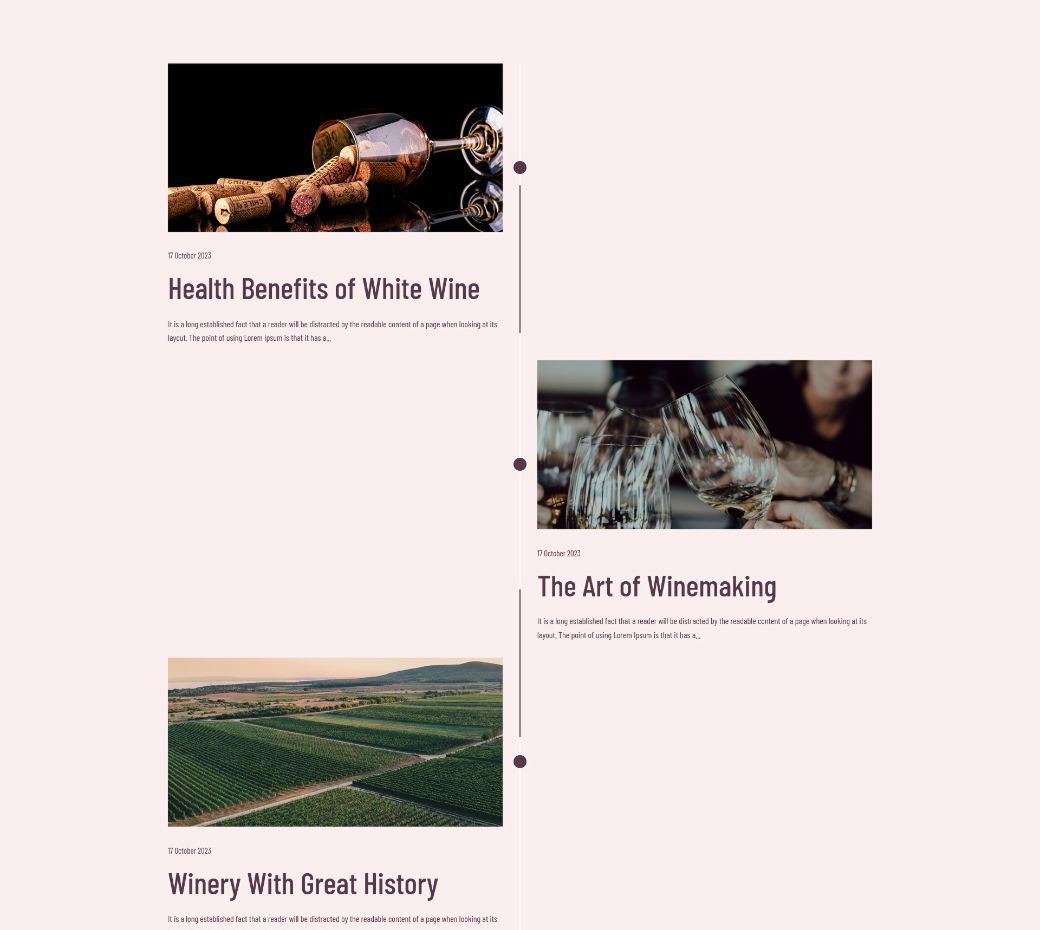This screenshot has height=930, width=1040.
Task: Open the Winery With Great History title
Action: 302,884
